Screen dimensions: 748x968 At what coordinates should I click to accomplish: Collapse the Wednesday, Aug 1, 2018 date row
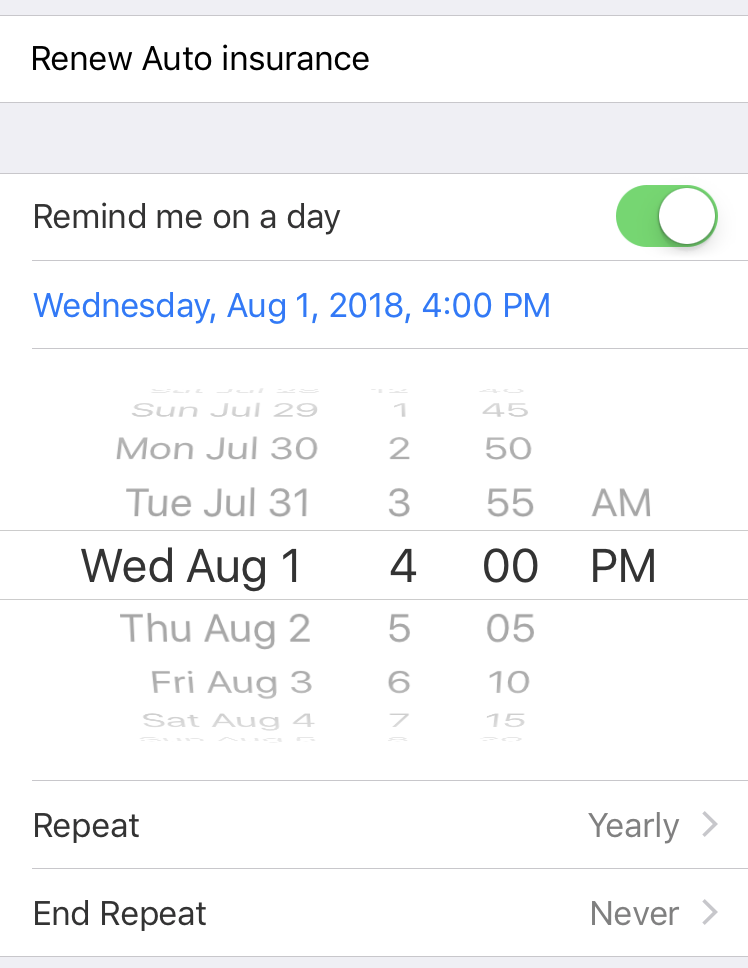tap(292, 305)
